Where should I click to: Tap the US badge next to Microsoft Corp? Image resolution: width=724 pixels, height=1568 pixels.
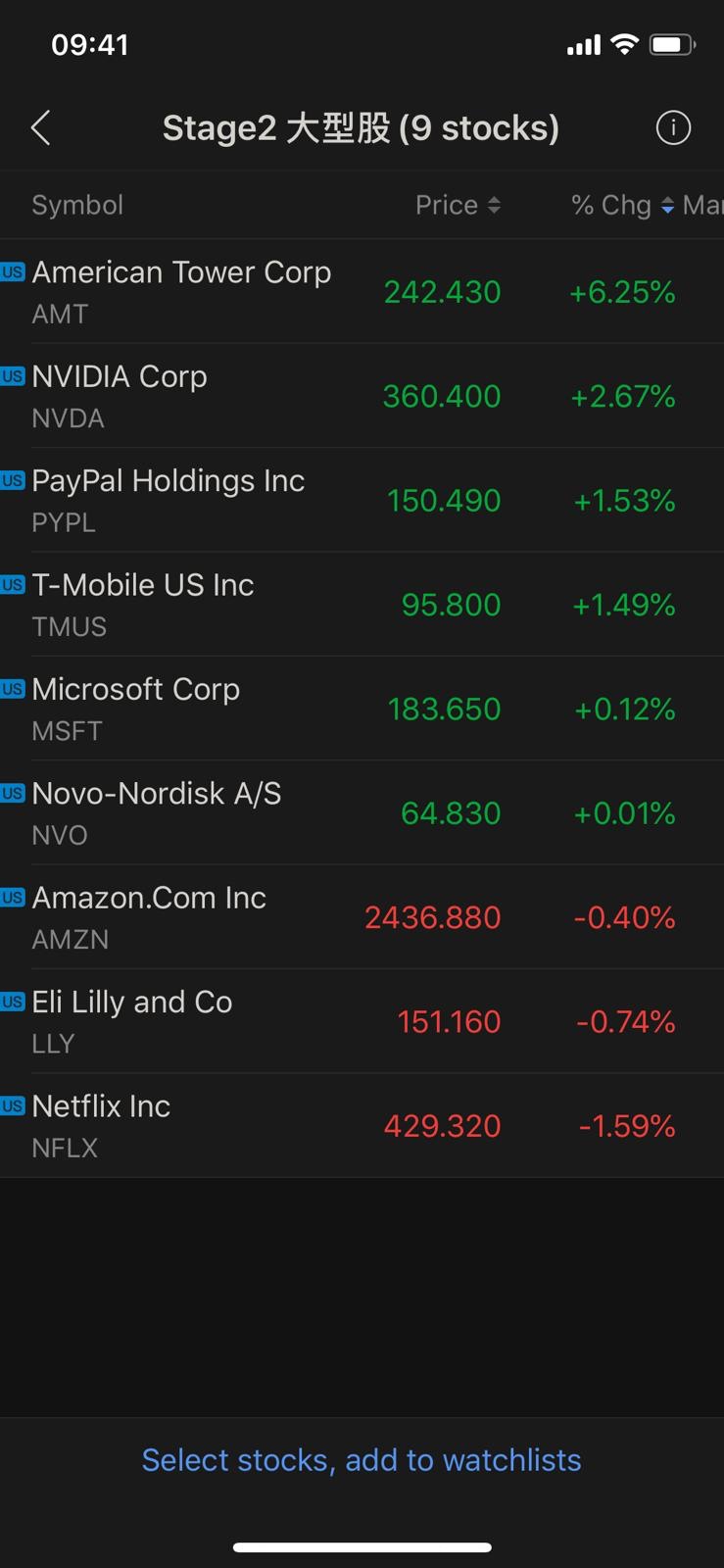(12, 689)
